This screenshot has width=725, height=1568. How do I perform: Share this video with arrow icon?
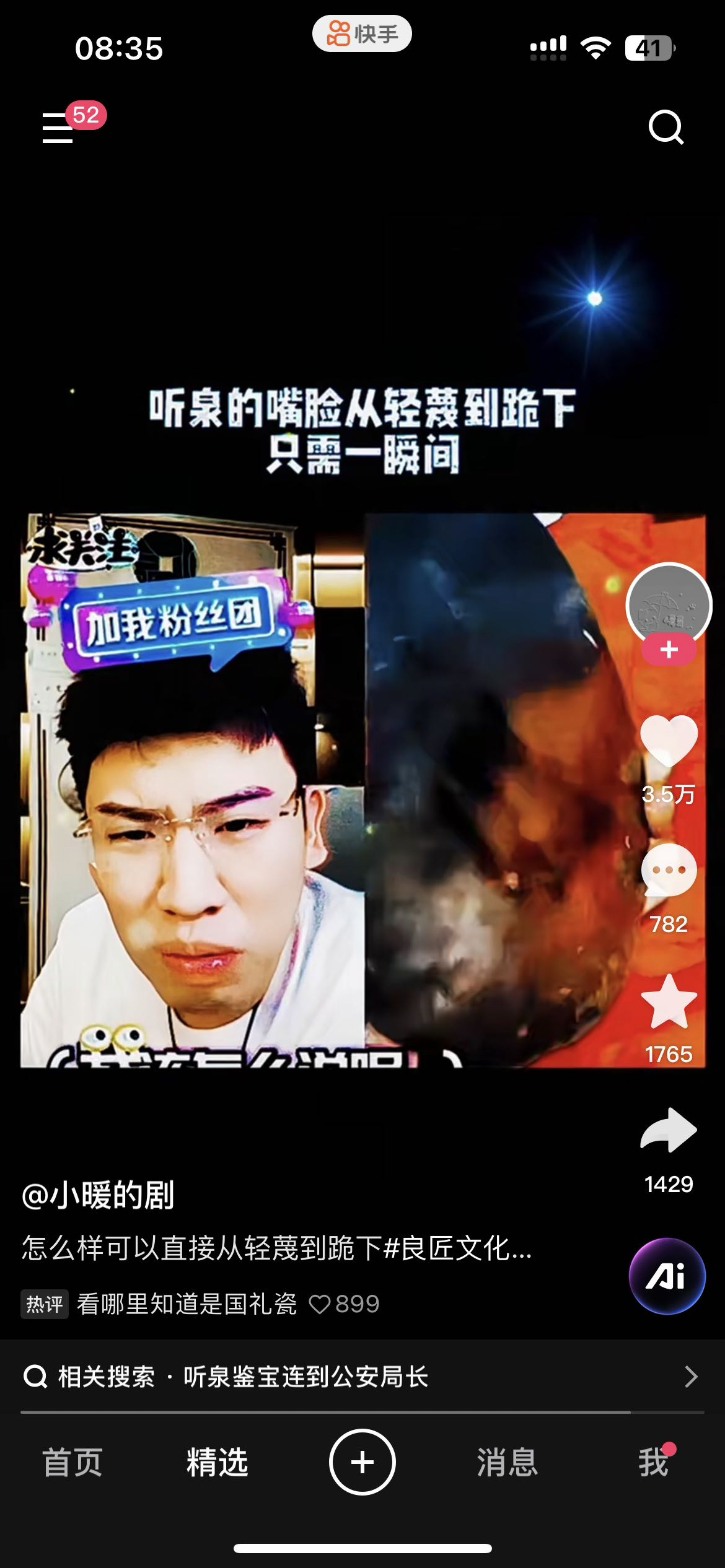pos(669,1131)
